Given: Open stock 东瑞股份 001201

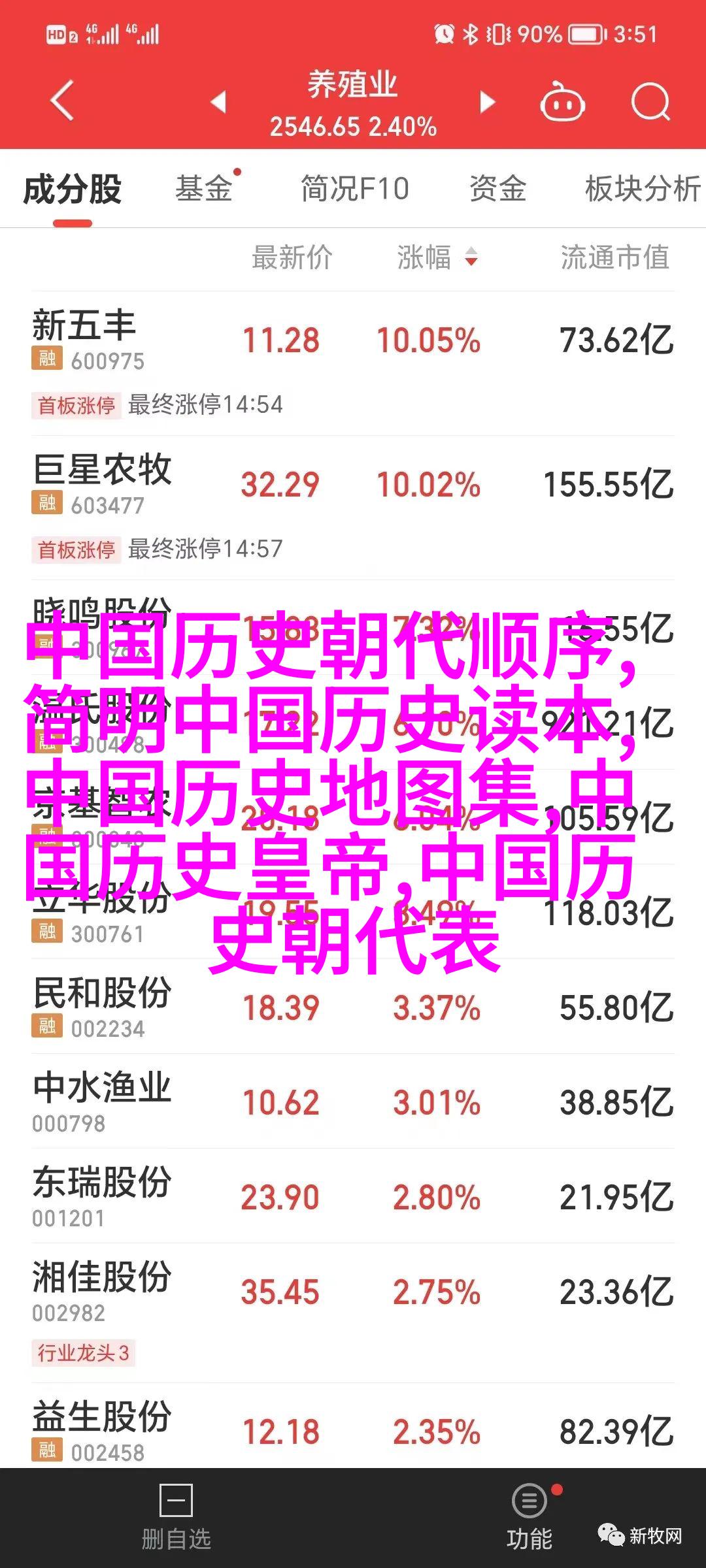Looking at the screenshot, I should [353, 1196].
